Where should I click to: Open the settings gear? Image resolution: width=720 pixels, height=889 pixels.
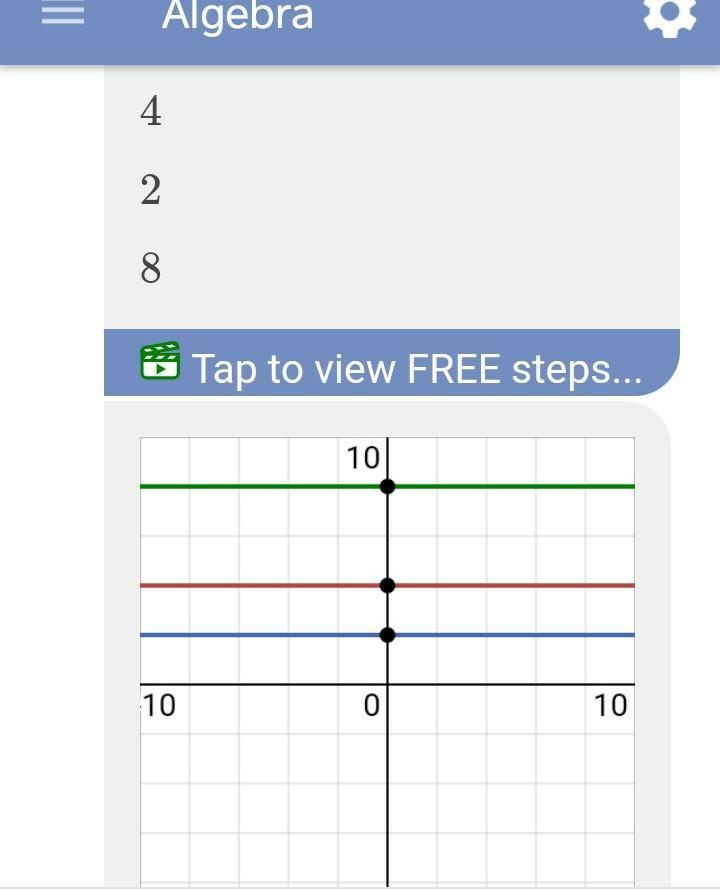point(669,15)
